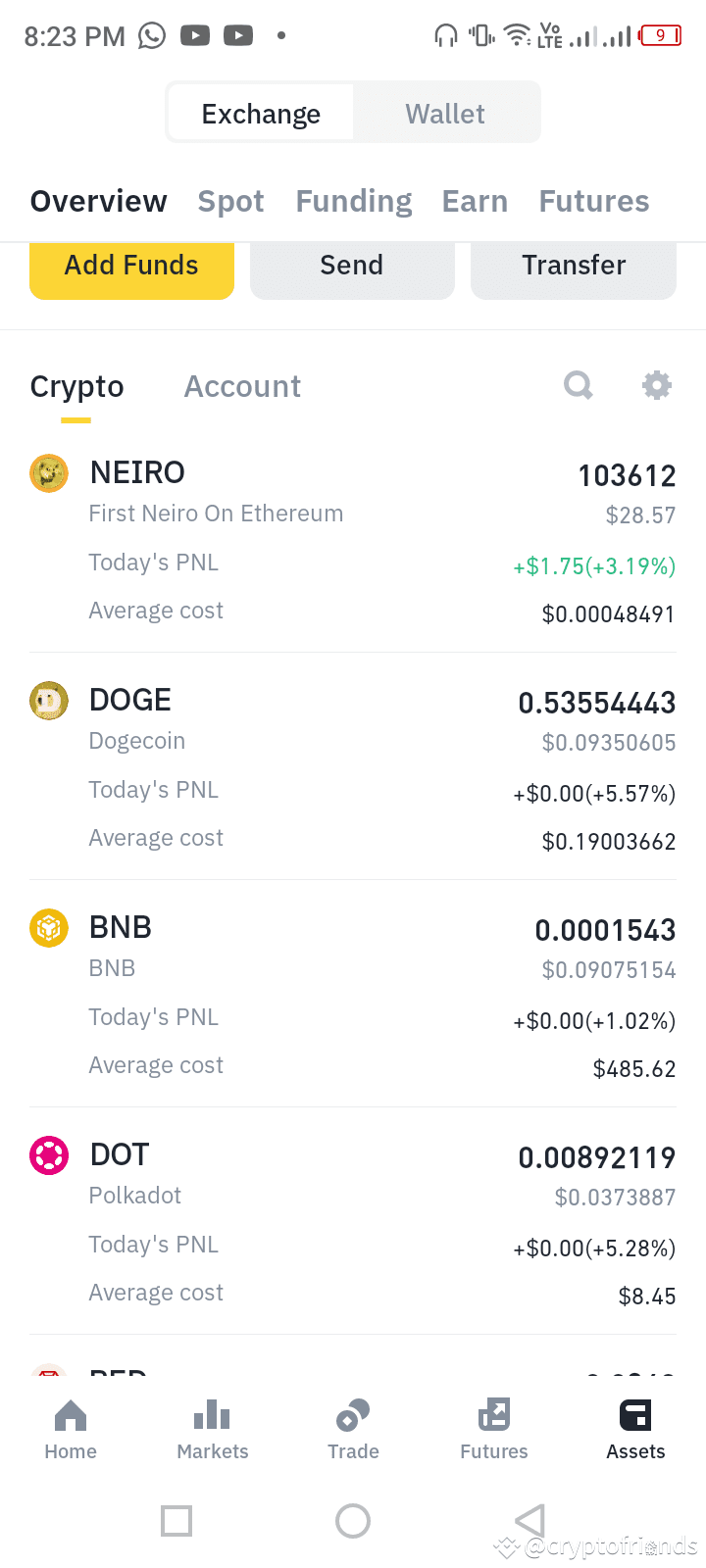Open wallet settings via gear icon
706x1568 pixels.
click(x=656, y=385)
